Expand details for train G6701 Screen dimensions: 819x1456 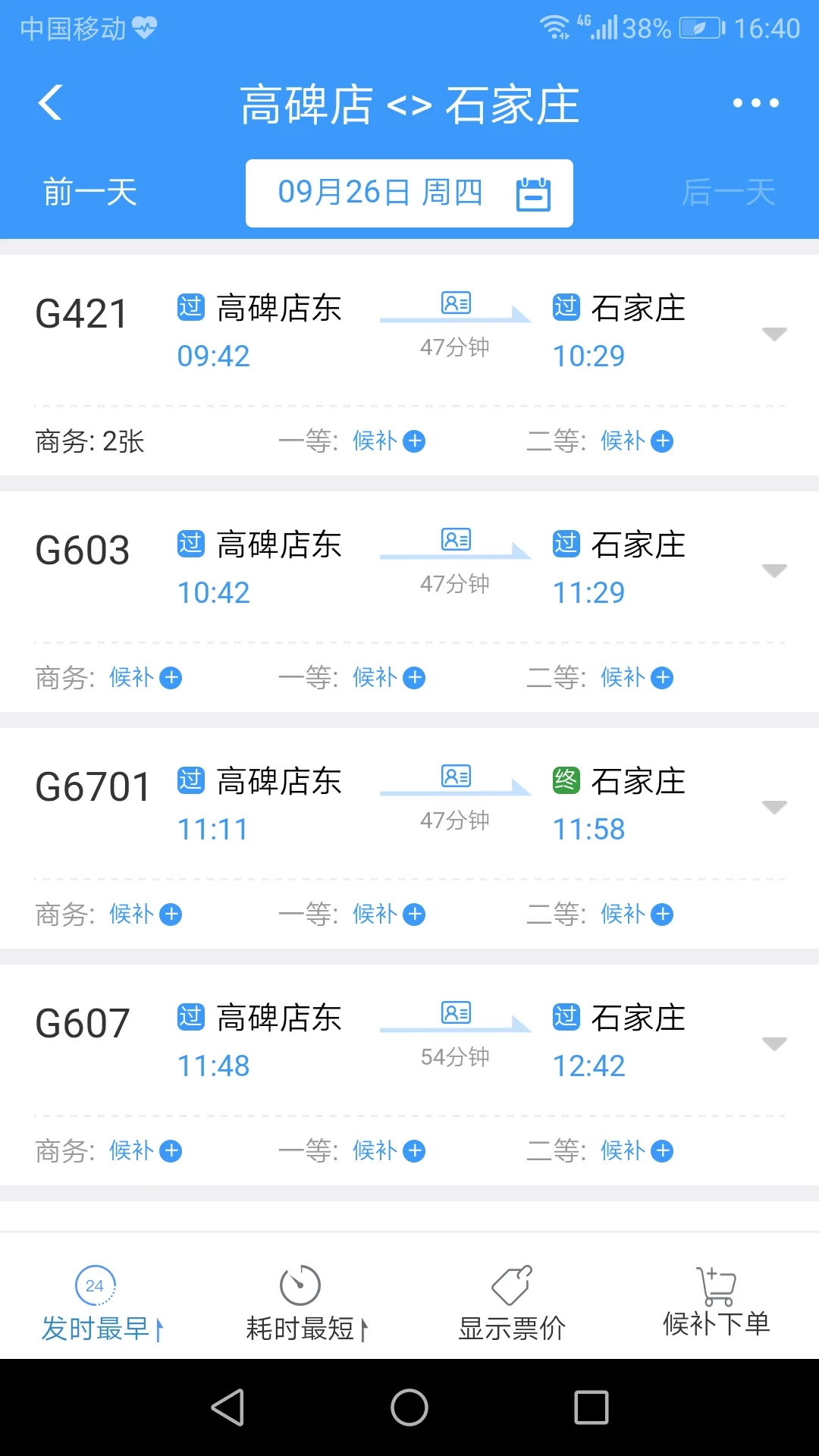773,807
